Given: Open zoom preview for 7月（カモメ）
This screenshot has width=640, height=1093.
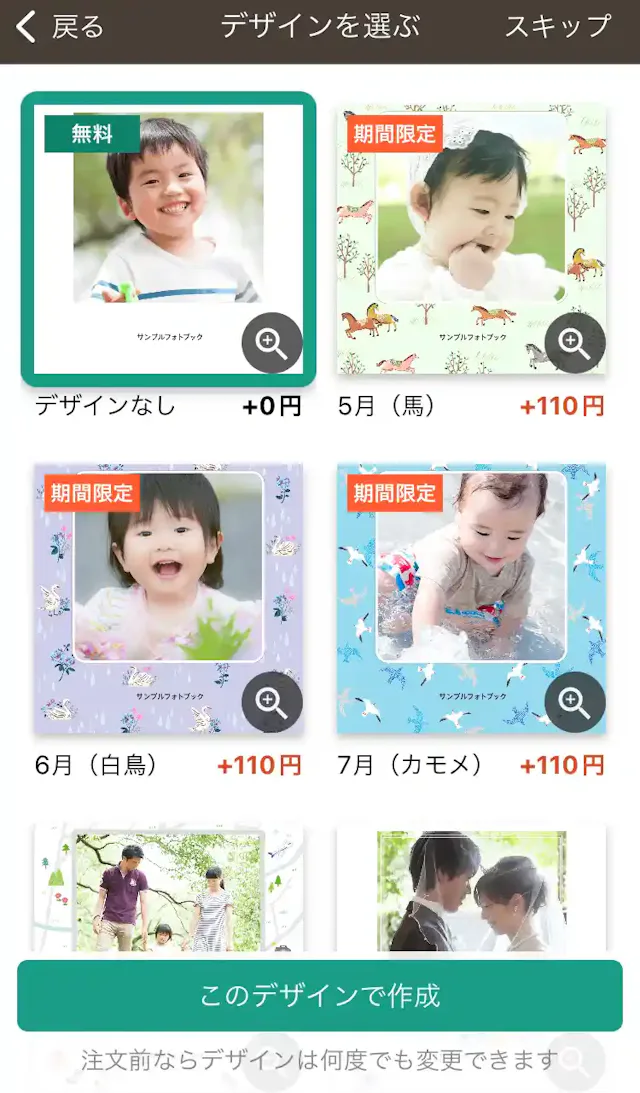Looking at the screenshot, I should [x=575, y=702].
